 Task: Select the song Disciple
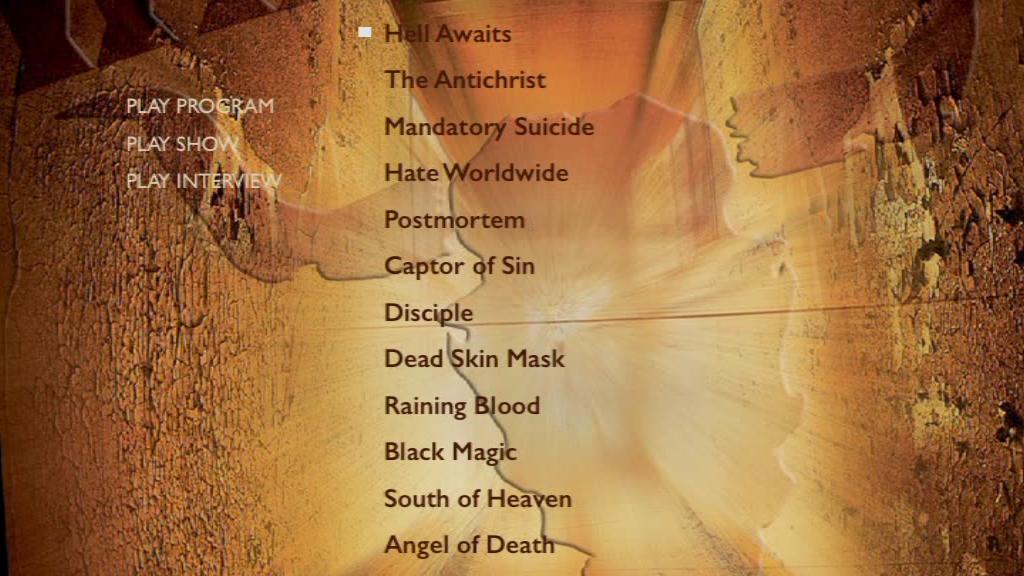(x=428, y=313)
